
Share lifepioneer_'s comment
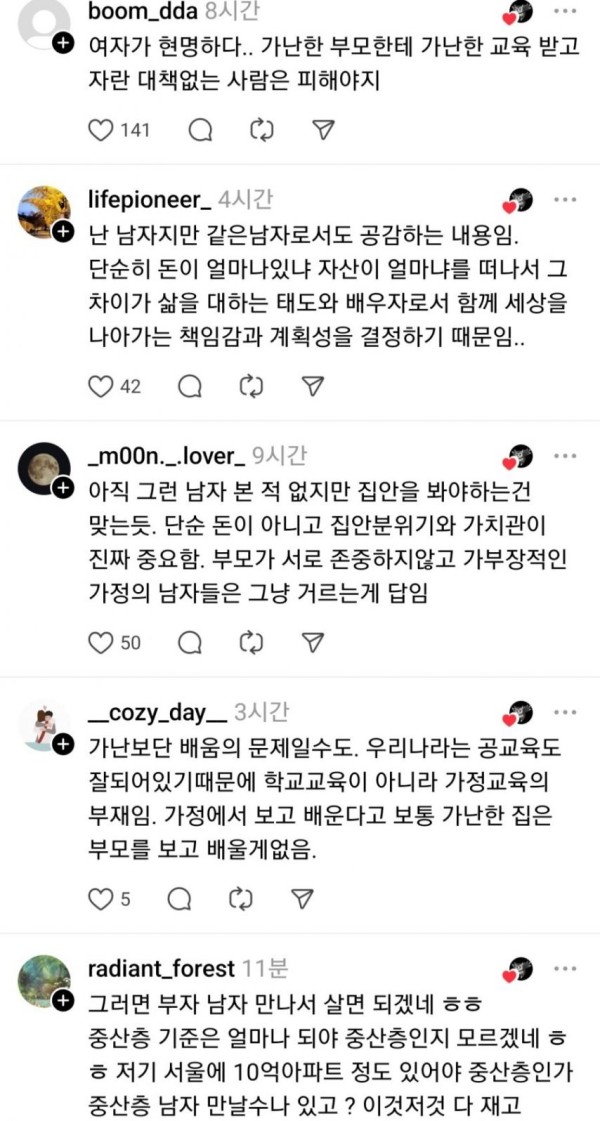click(313, 386)
